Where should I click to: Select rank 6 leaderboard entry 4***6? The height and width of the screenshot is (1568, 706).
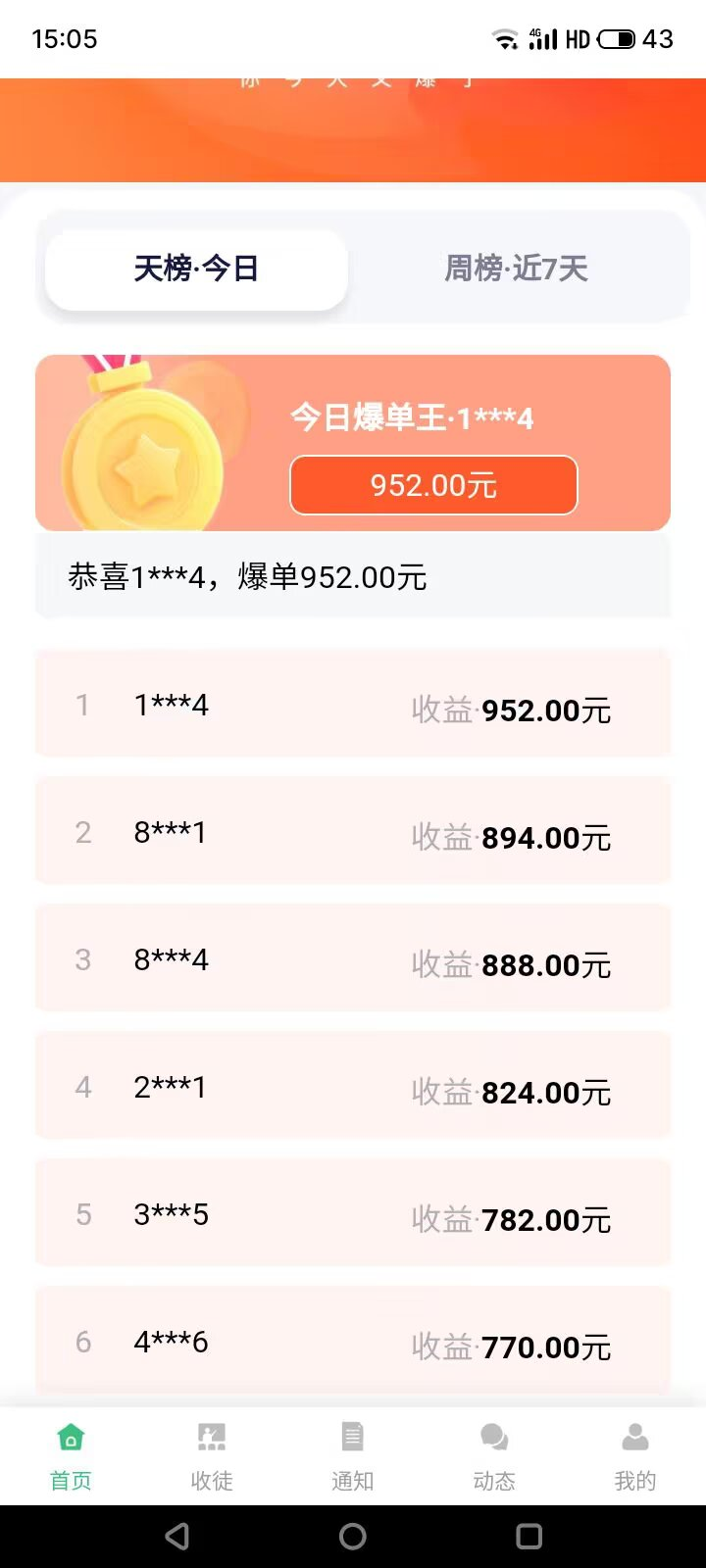(x=353, y=1341)
